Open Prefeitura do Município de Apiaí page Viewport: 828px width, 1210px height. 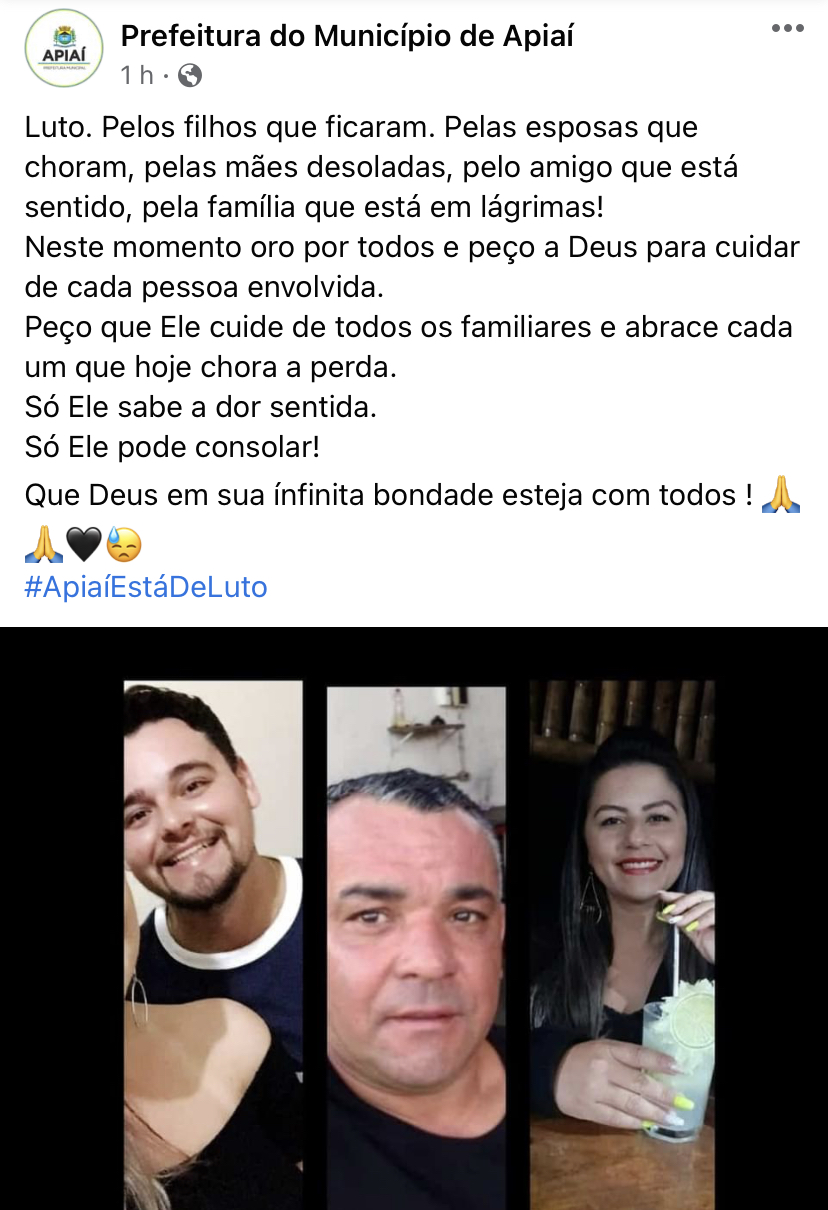tap(347, 37)
